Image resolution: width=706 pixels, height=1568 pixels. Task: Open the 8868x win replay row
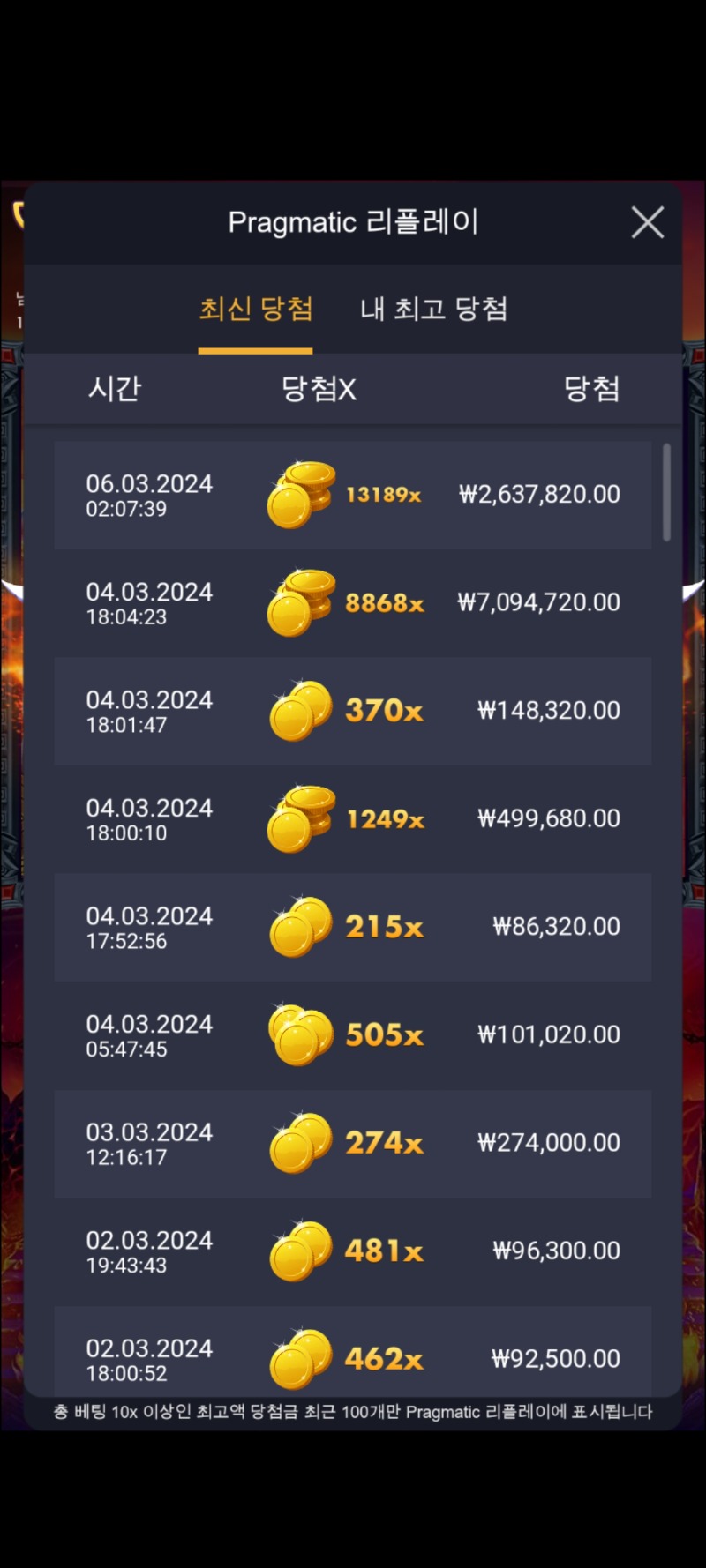(x=353, y=603)
